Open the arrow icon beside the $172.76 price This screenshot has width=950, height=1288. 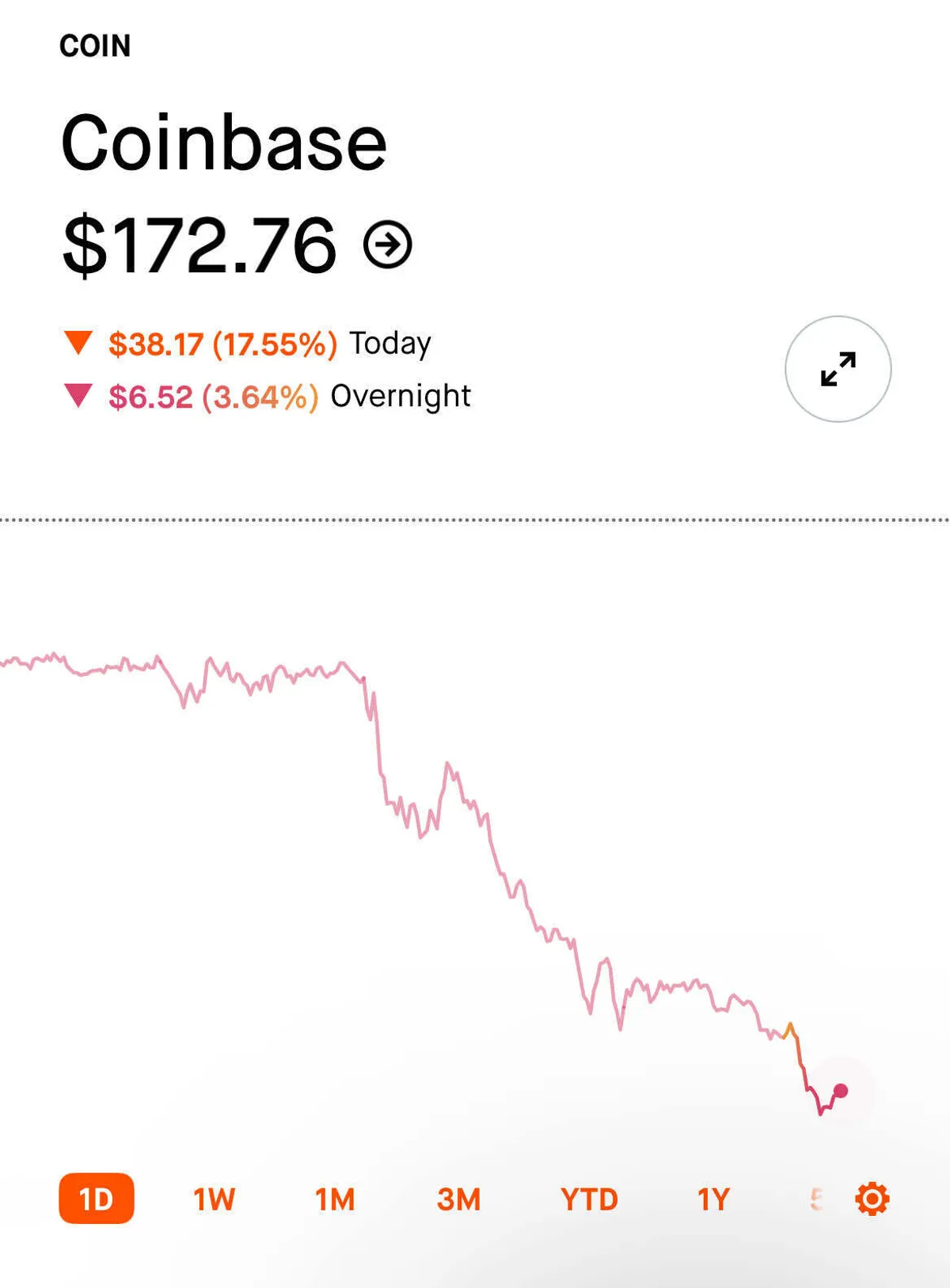tap(387, 245)
